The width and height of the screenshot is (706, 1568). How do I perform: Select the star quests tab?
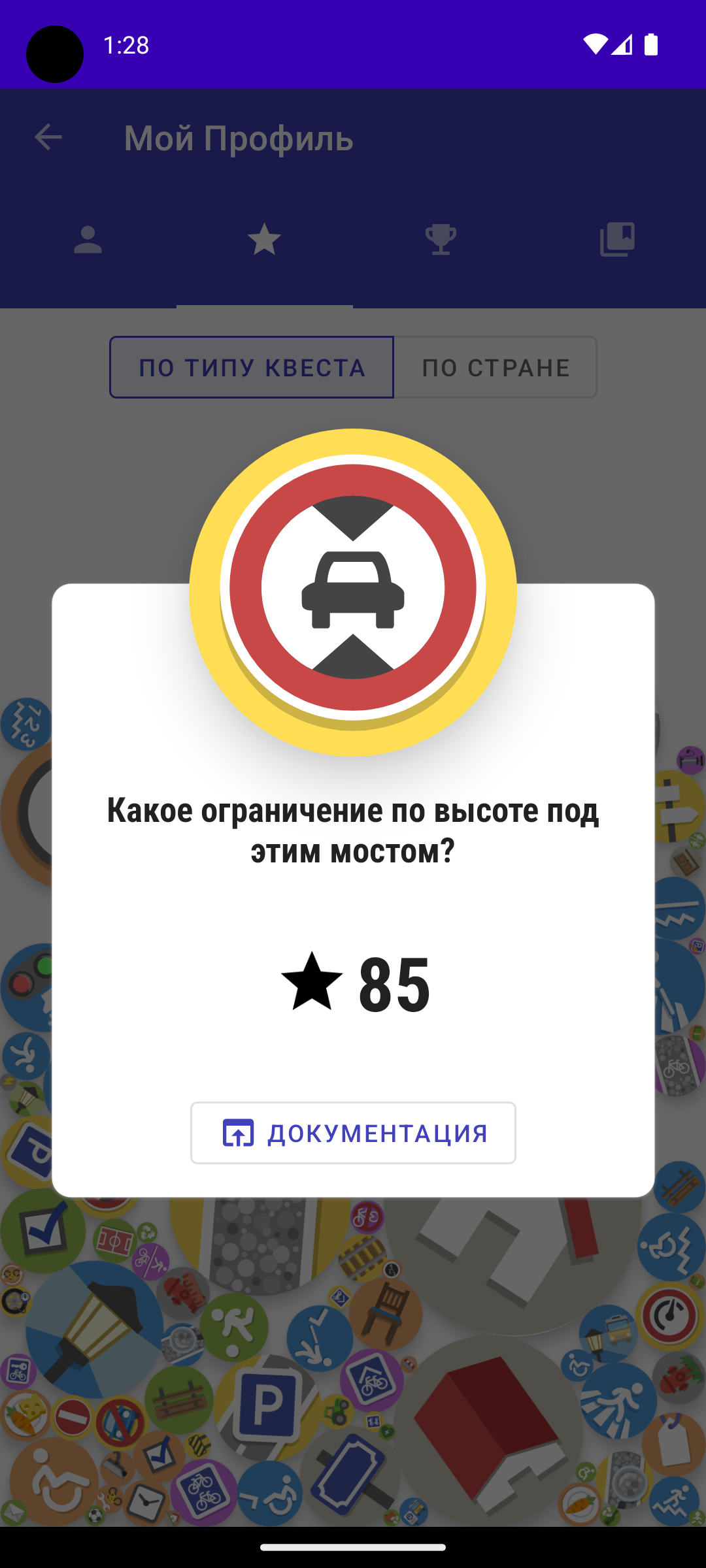(265, 240)
